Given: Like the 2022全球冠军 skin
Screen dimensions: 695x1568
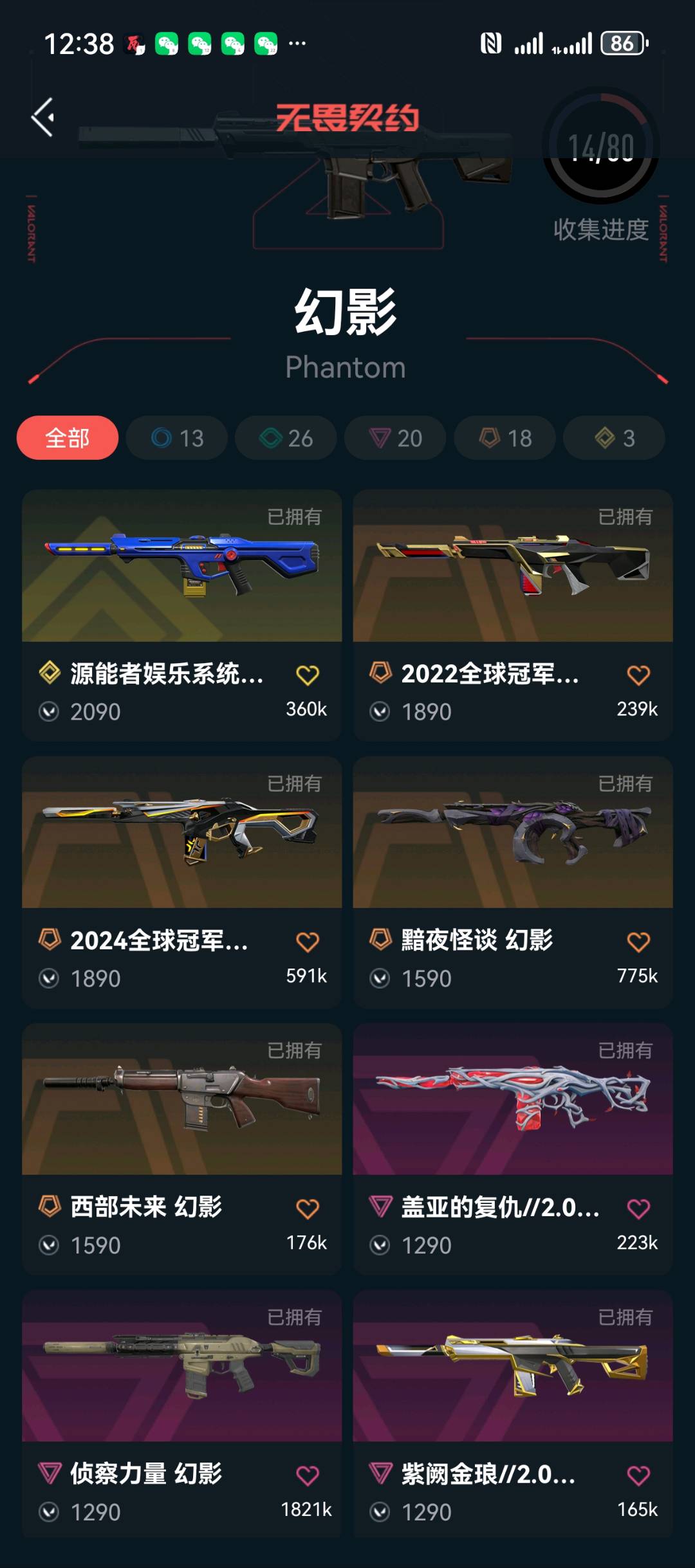Looking at the screenshot, I should pos(638,675).
